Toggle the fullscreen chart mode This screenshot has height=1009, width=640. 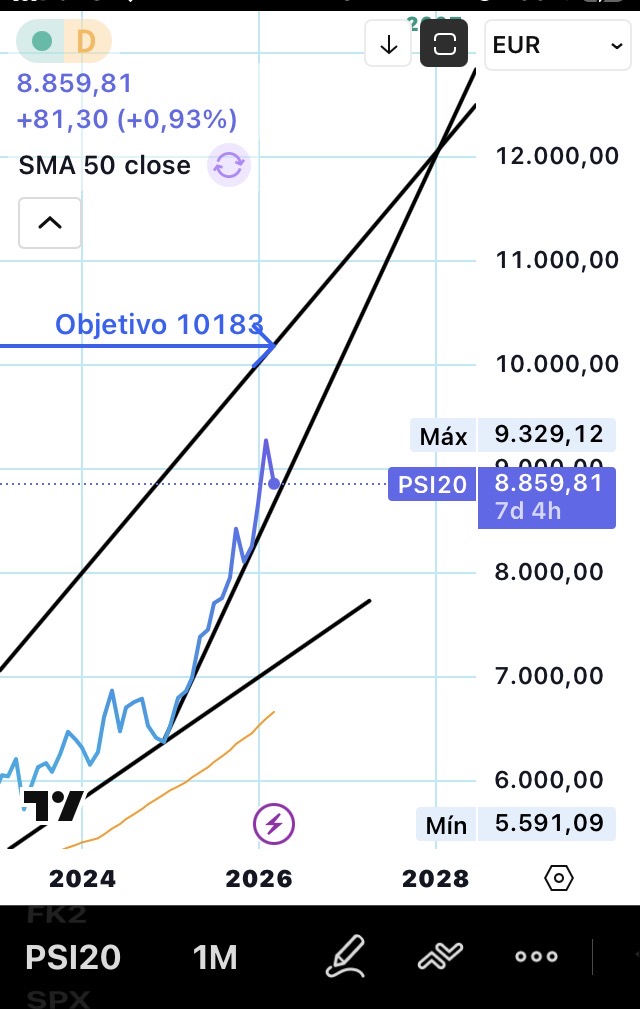pos(444,44)
